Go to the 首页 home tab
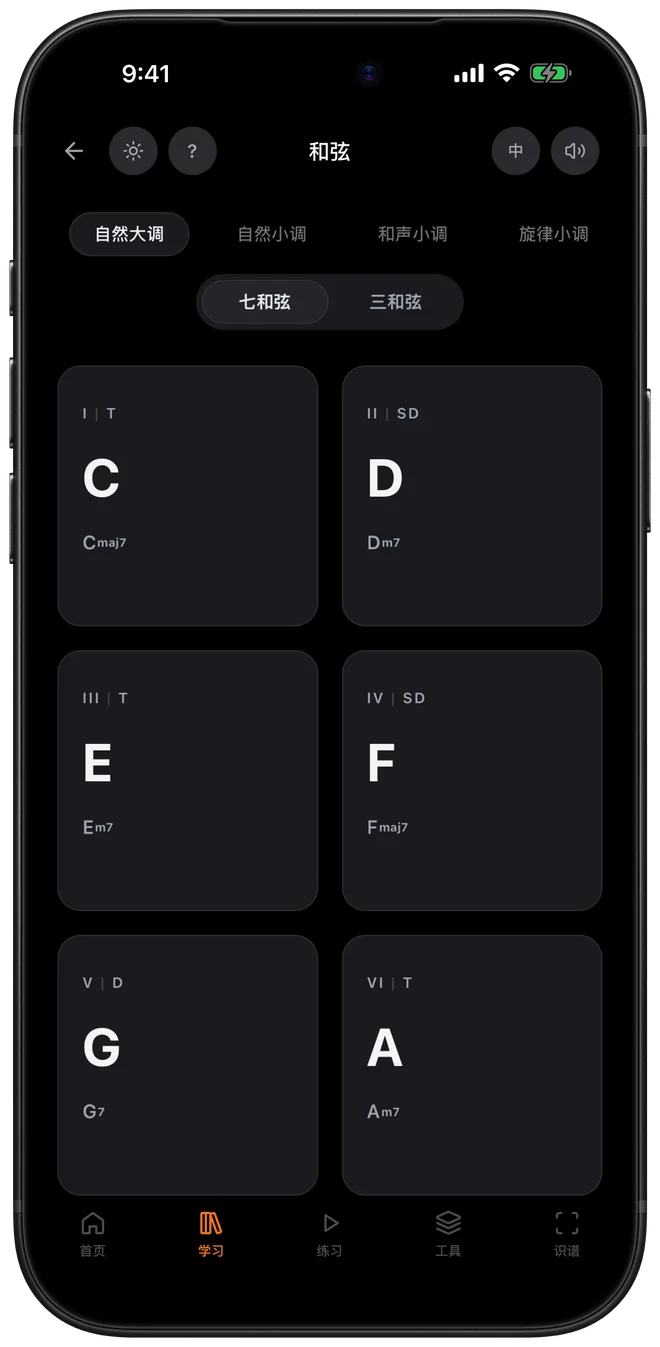The width and height of the screenshot is (660, 1347). [x=93, y=1234]
